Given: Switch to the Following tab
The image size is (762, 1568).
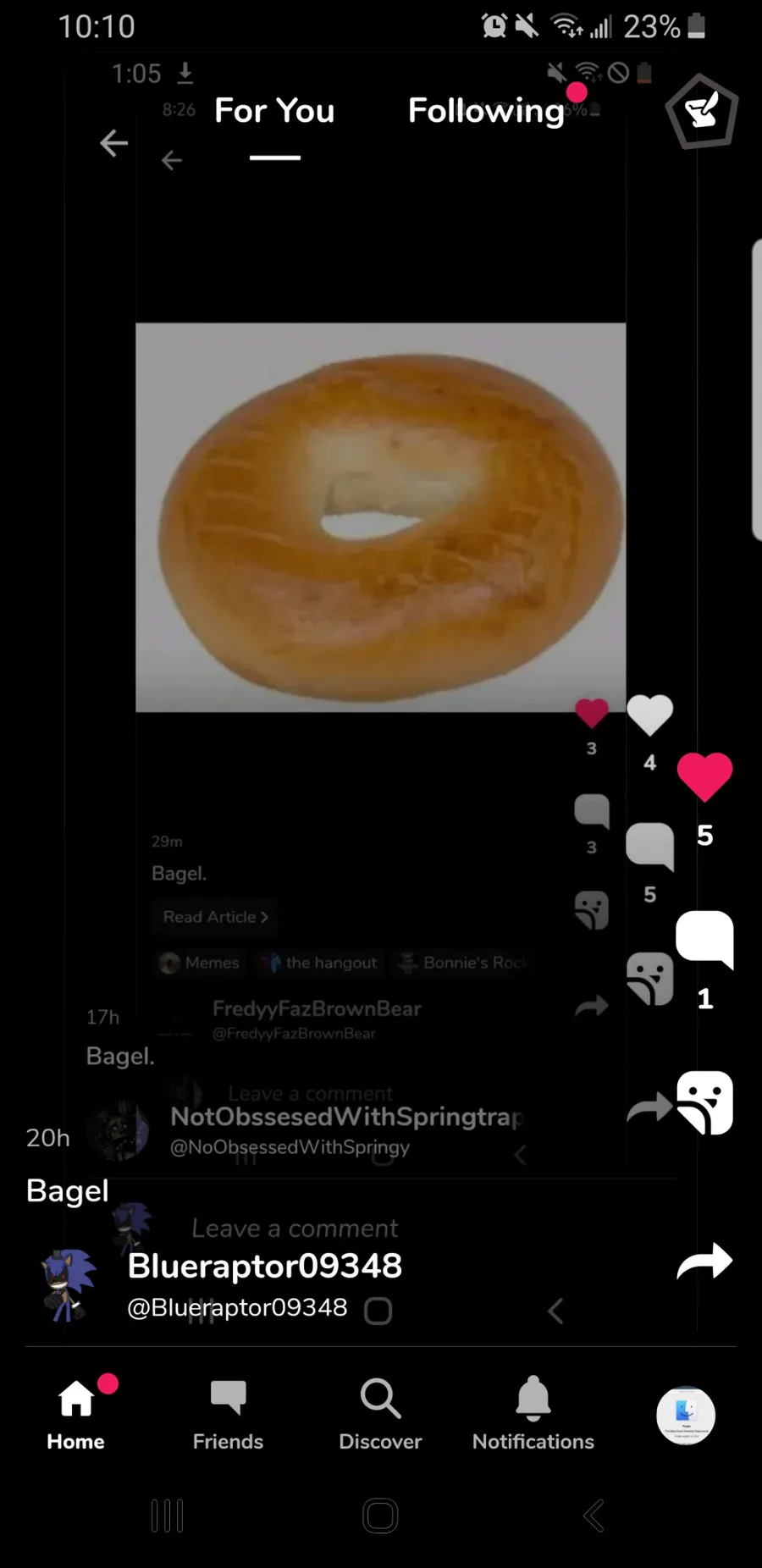Looking at the screenshot, I should (x=485, y=111).
